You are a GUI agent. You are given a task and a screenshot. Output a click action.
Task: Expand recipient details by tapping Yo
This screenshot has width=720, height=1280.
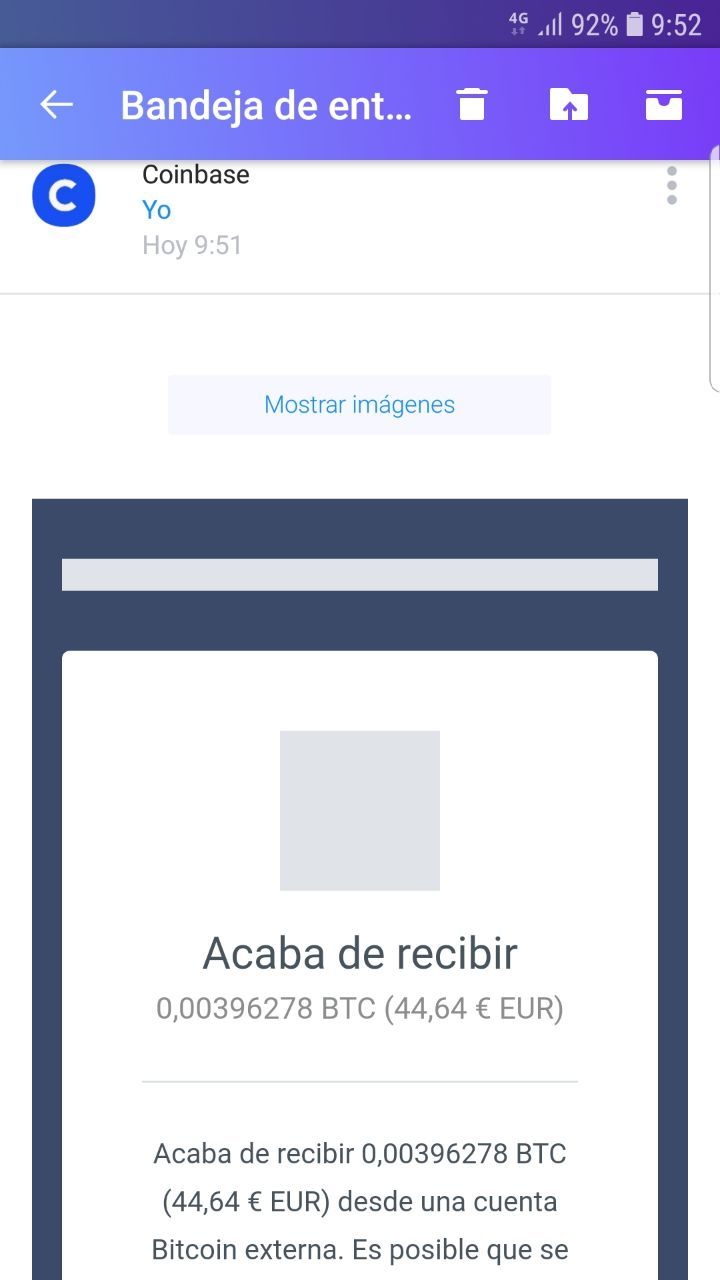coord(157,210)
